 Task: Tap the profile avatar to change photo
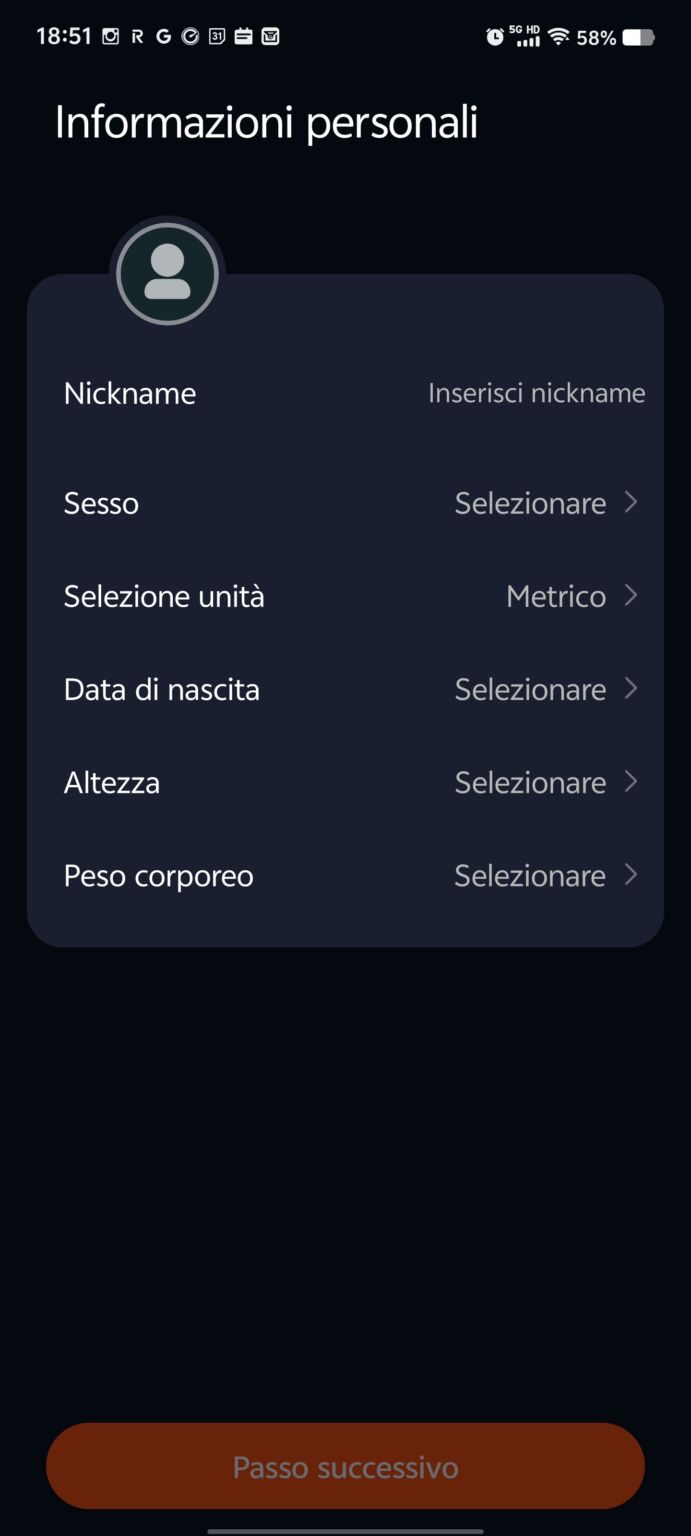pos(167,273)
